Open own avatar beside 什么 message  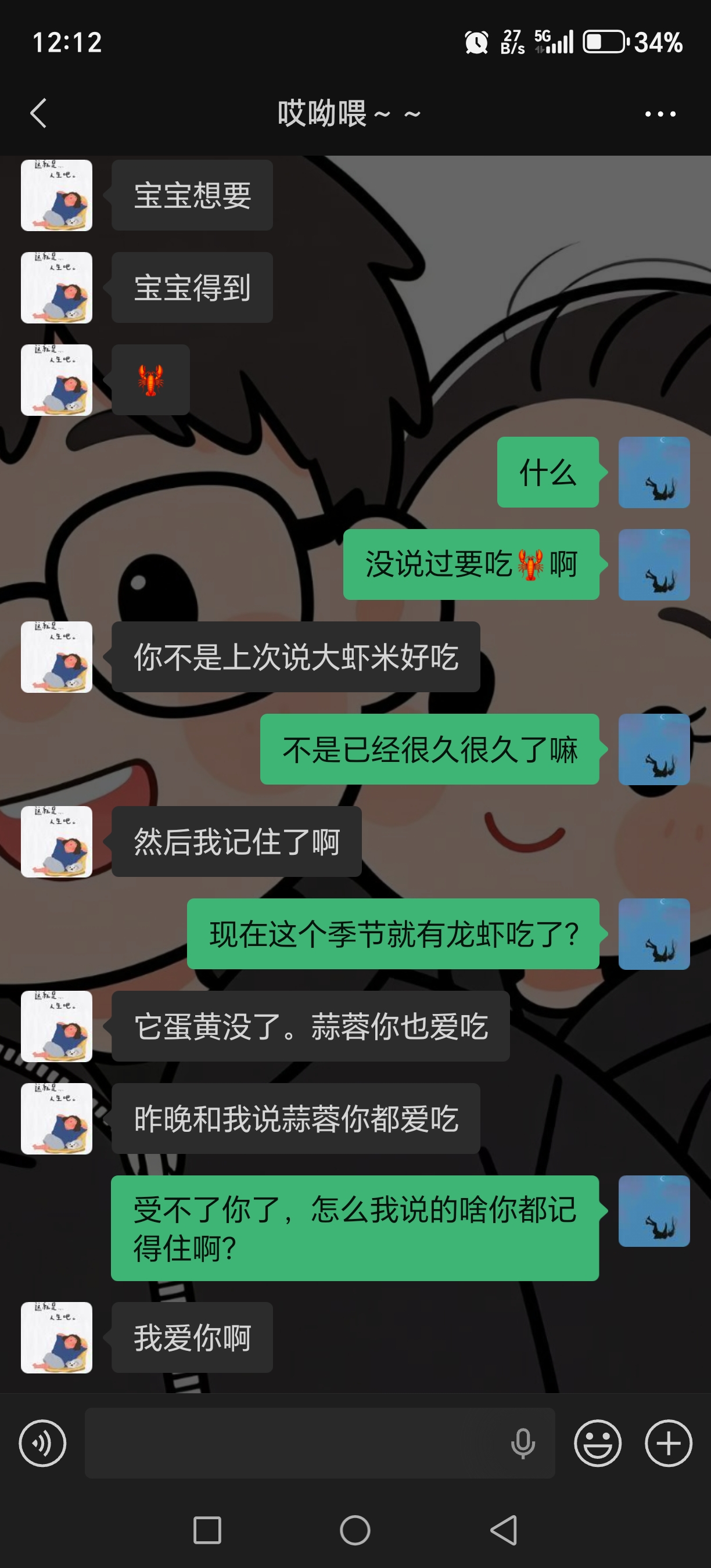(653, 472)
